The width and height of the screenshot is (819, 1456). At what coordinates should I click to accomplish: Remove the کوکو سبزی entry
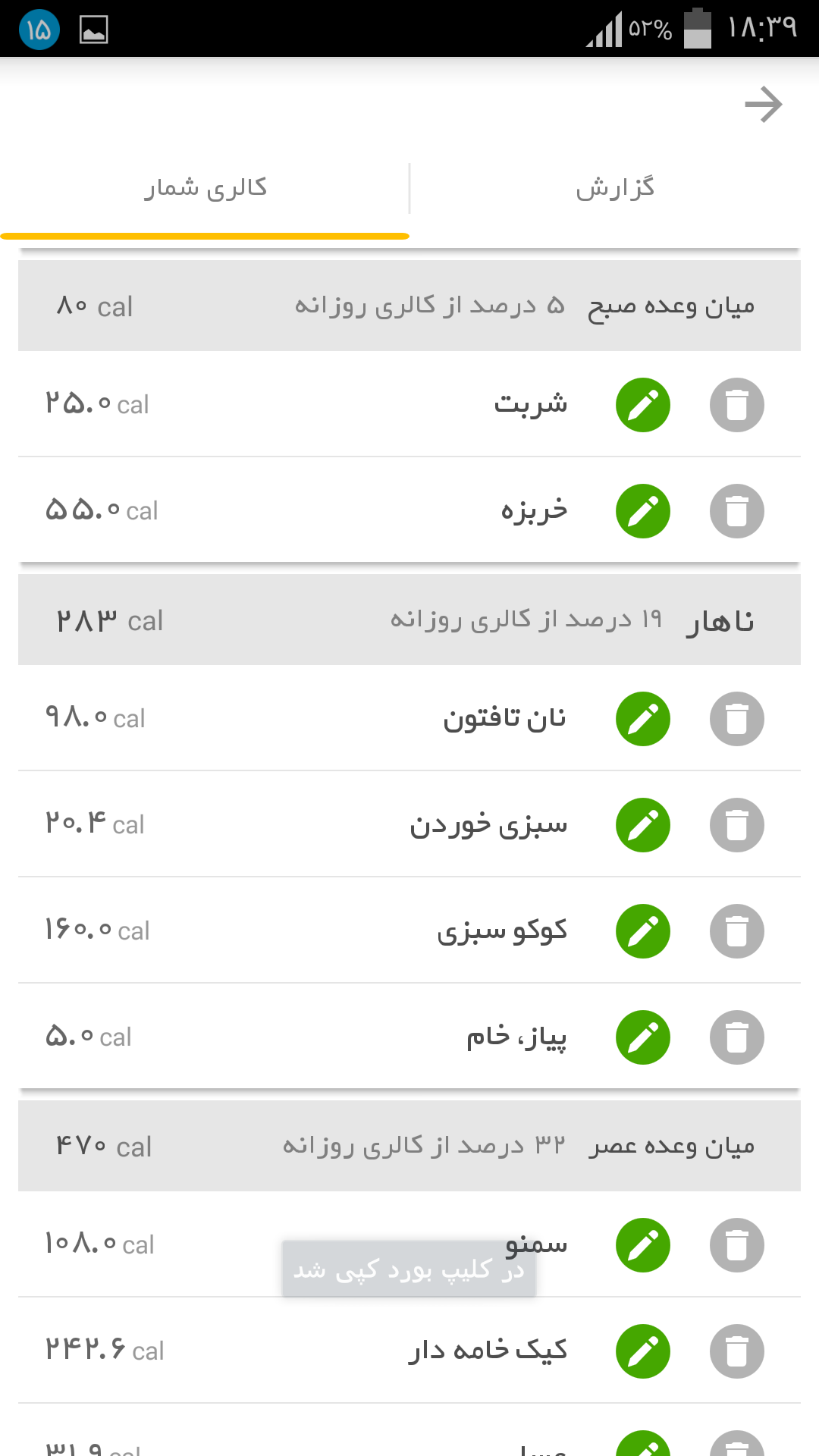pos(737,931)
